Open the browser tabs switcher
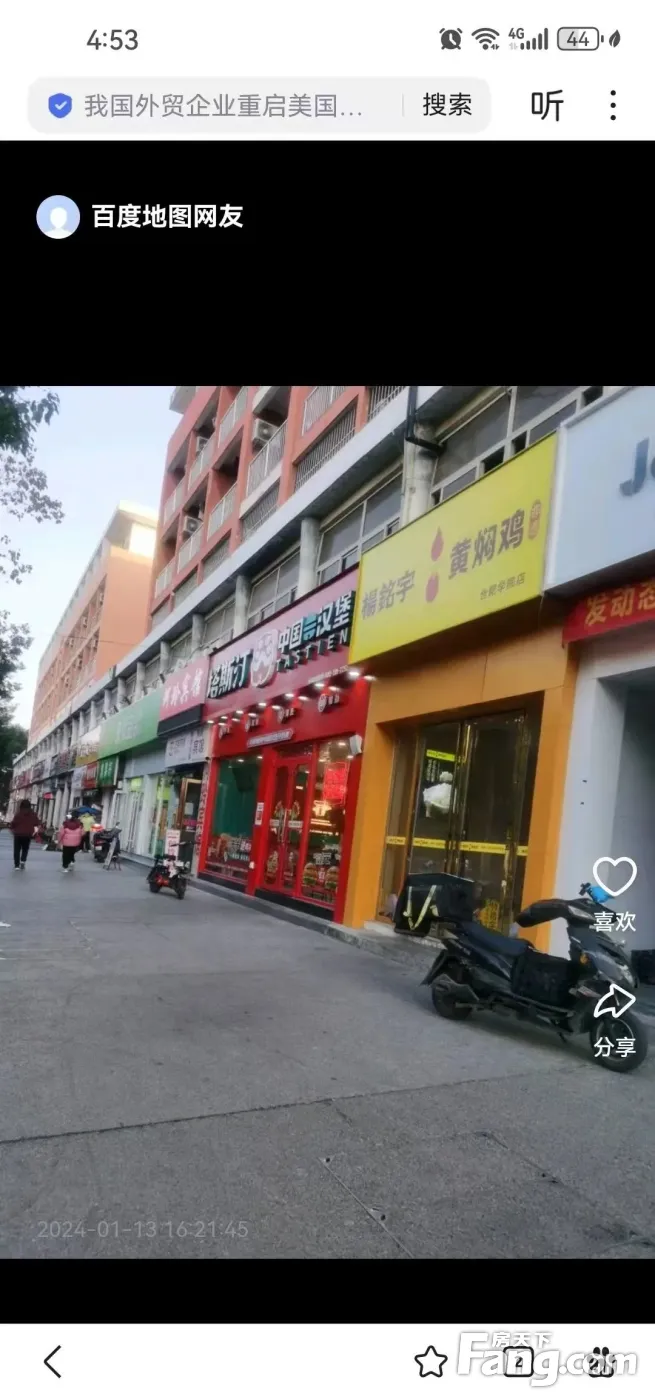The height and width of the screenshot is (1400, 655). [518, 1361]
